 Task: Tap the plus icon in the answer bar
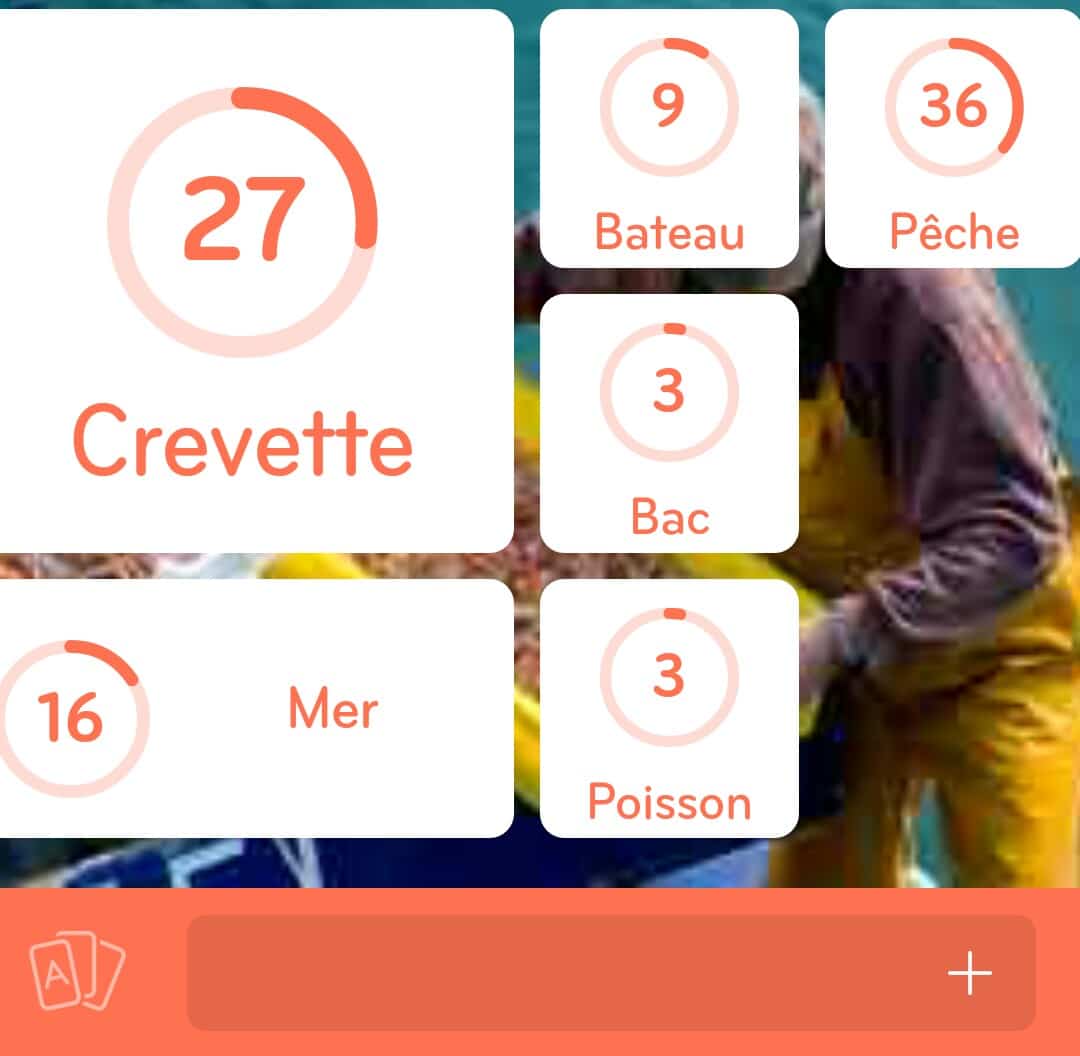(x=969, y=973)
